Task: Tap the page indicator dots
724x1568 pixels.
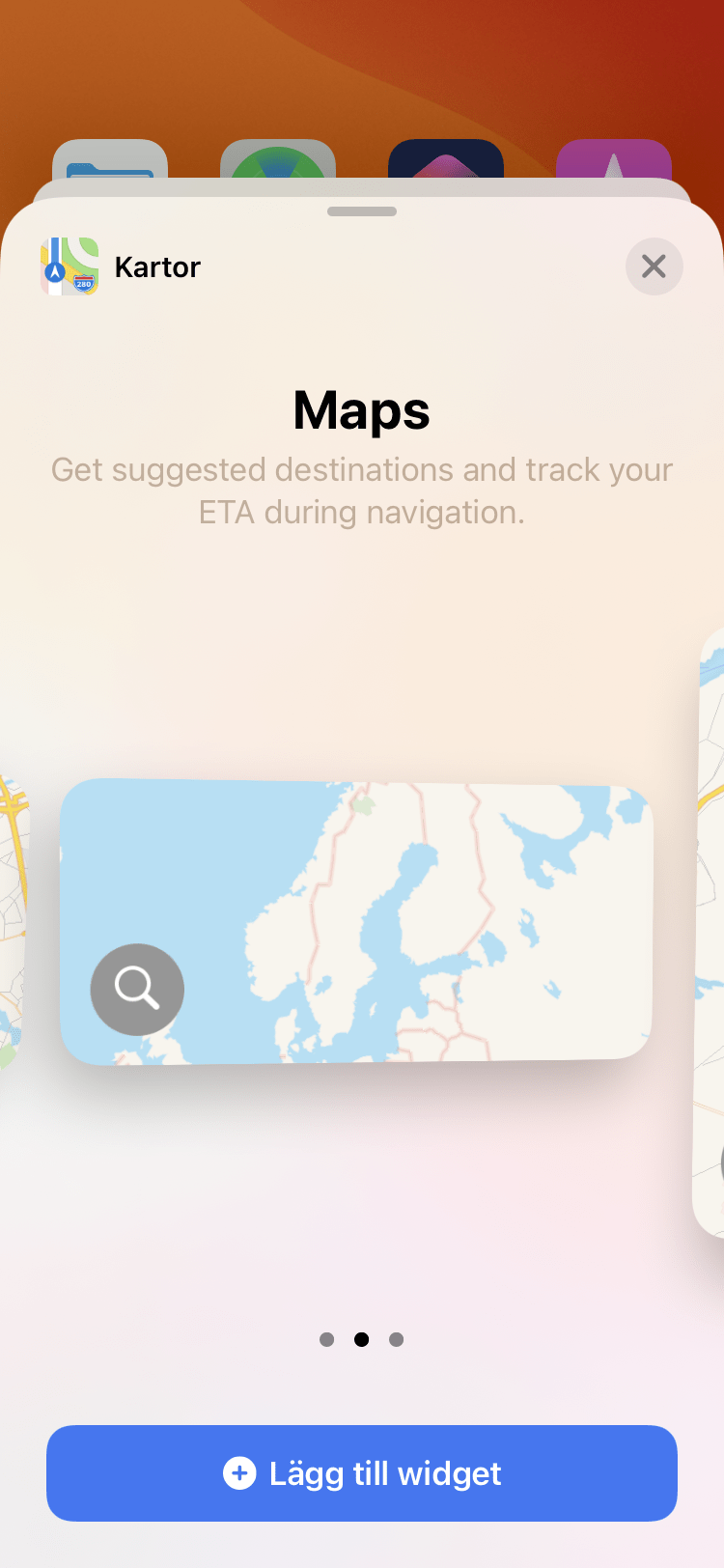Action: 362,1339
